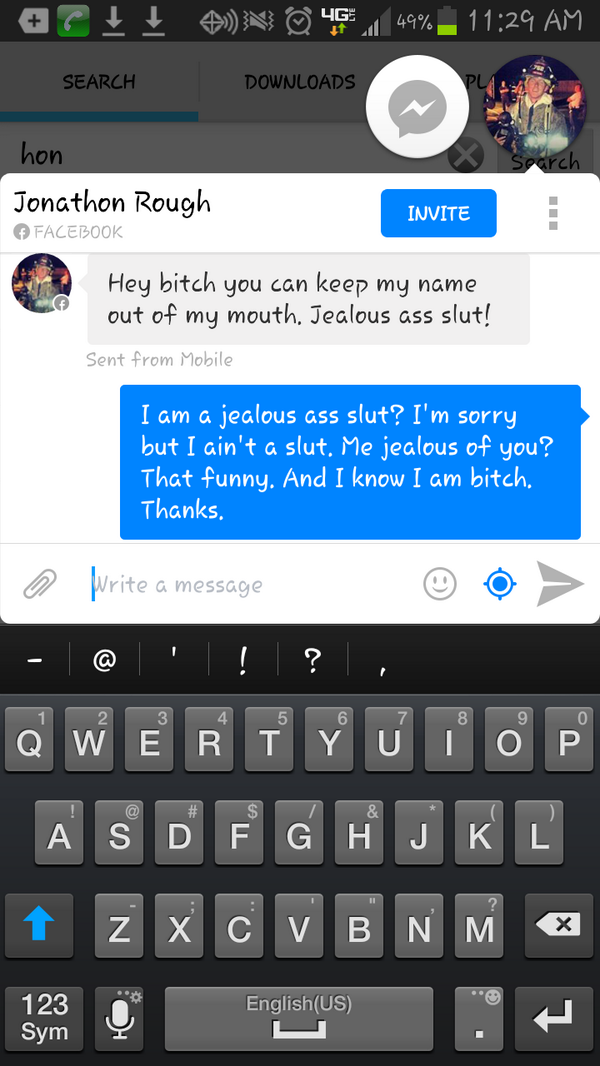Share location with the target icon

pyautogui.click(x=499, y=584)
